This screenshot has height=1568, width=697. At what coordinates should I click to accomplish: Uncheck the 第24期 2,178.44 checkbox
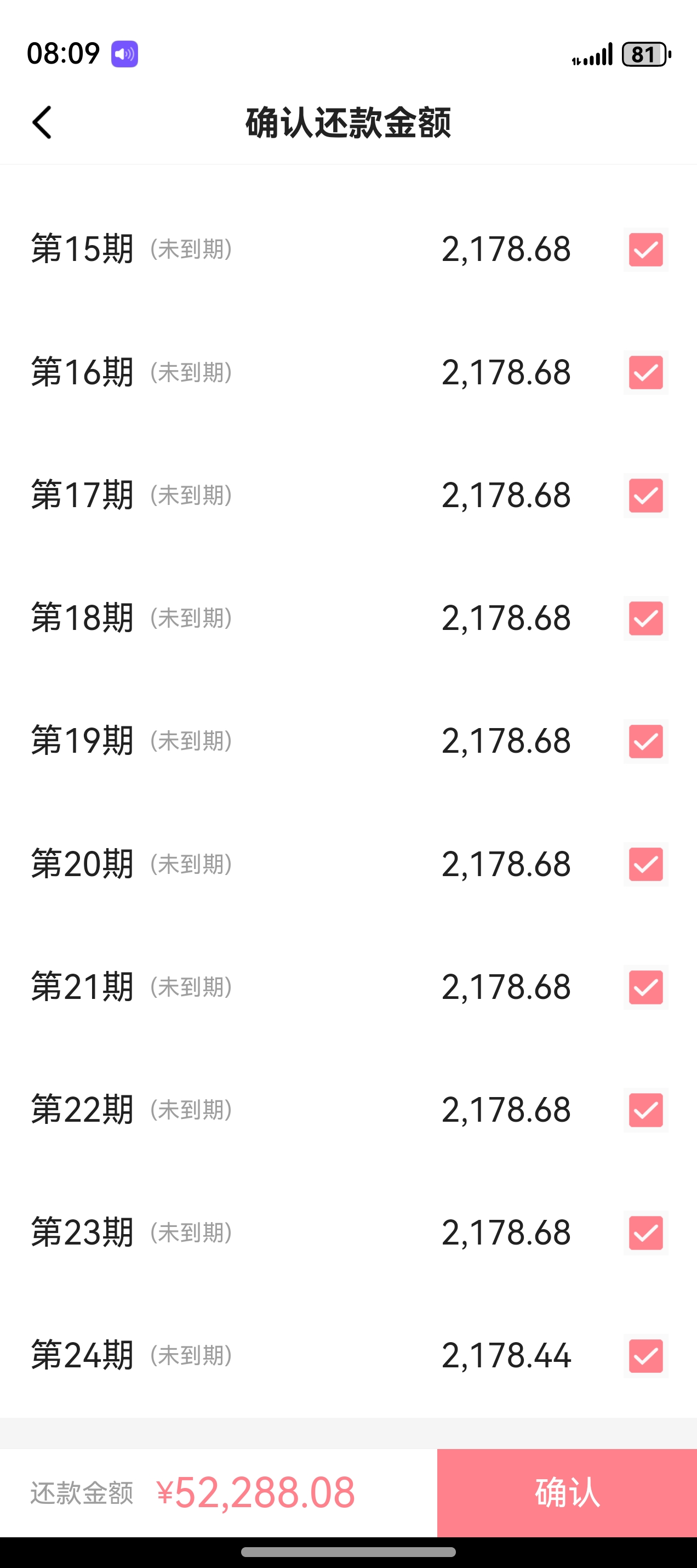click(645, 1356)
